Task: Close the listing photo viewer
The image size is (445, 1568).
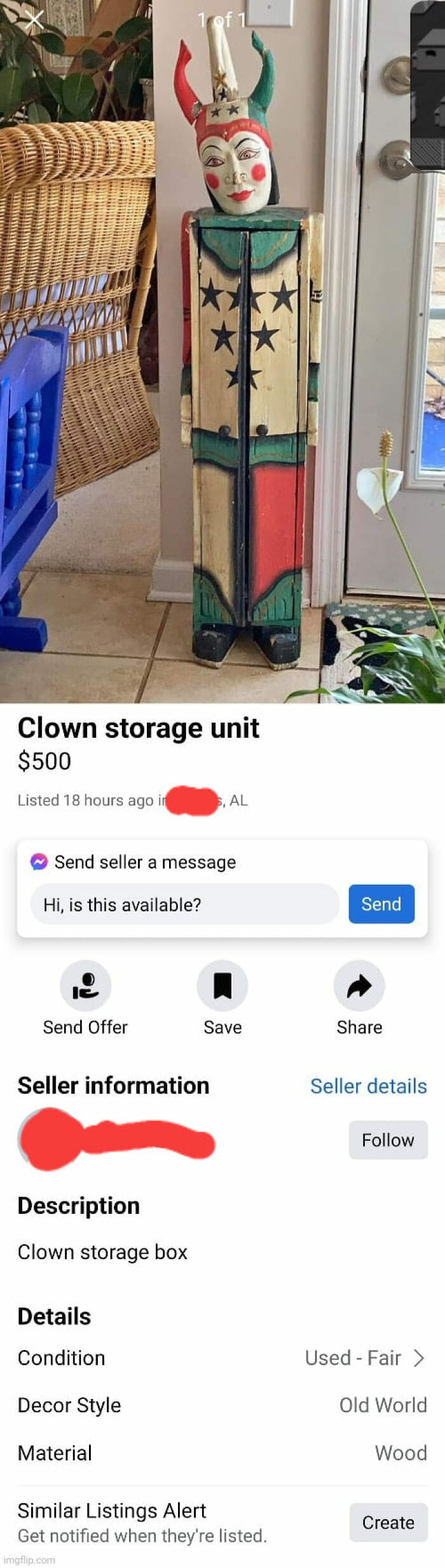Action: [33, 20]
